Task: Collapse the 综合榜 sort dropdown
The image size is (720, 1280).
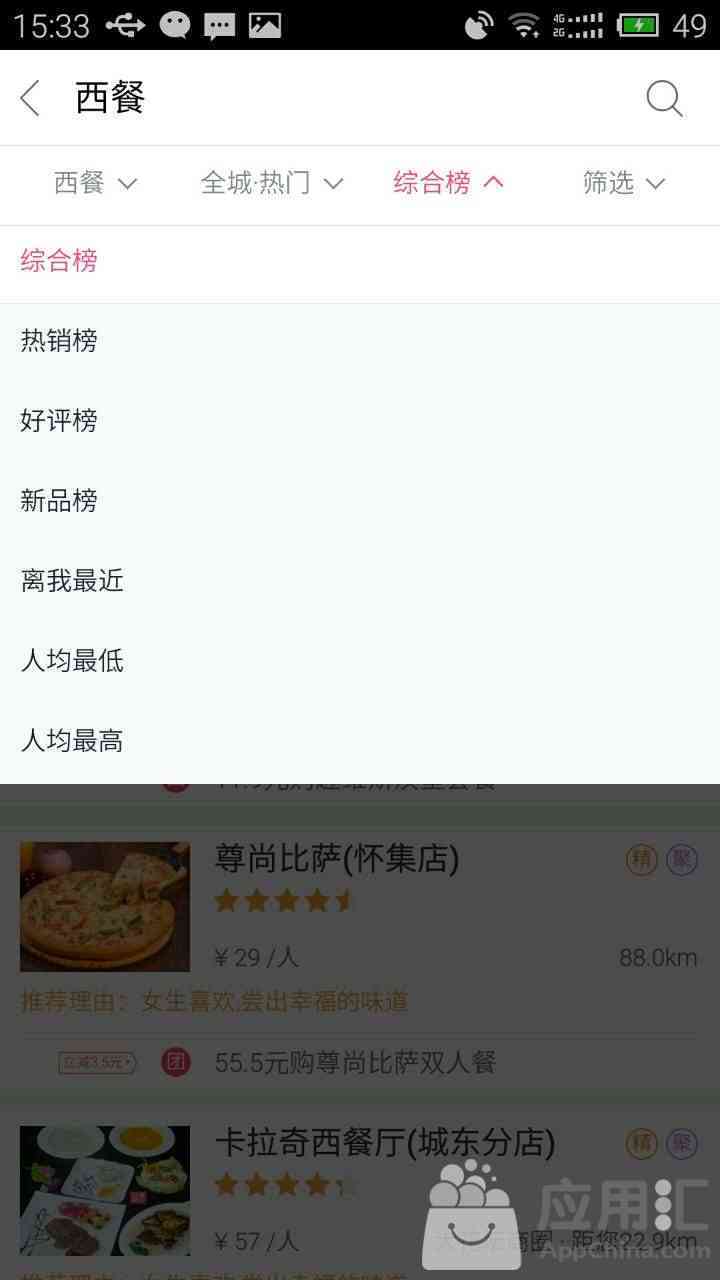Action: [448, 183]
